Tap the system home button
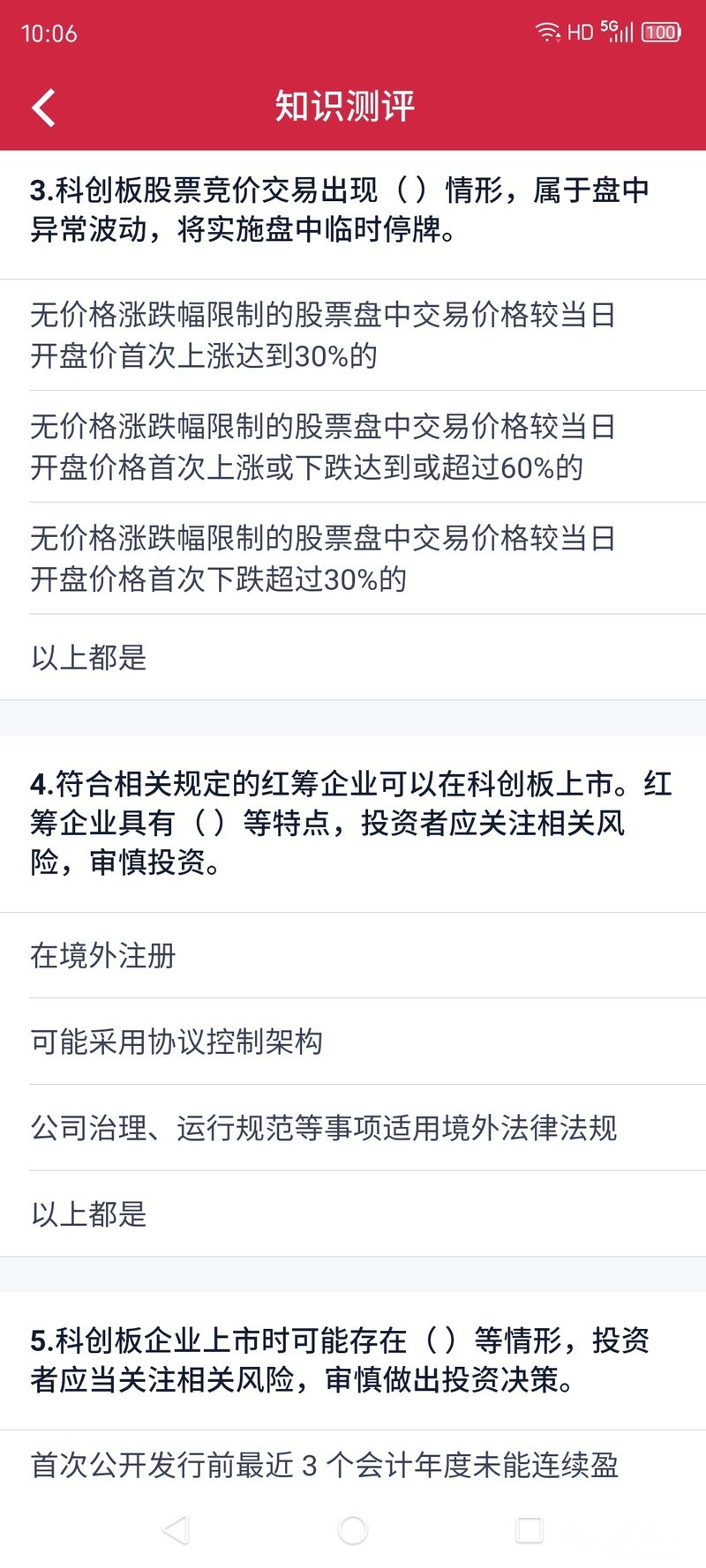 point(353,1530)
